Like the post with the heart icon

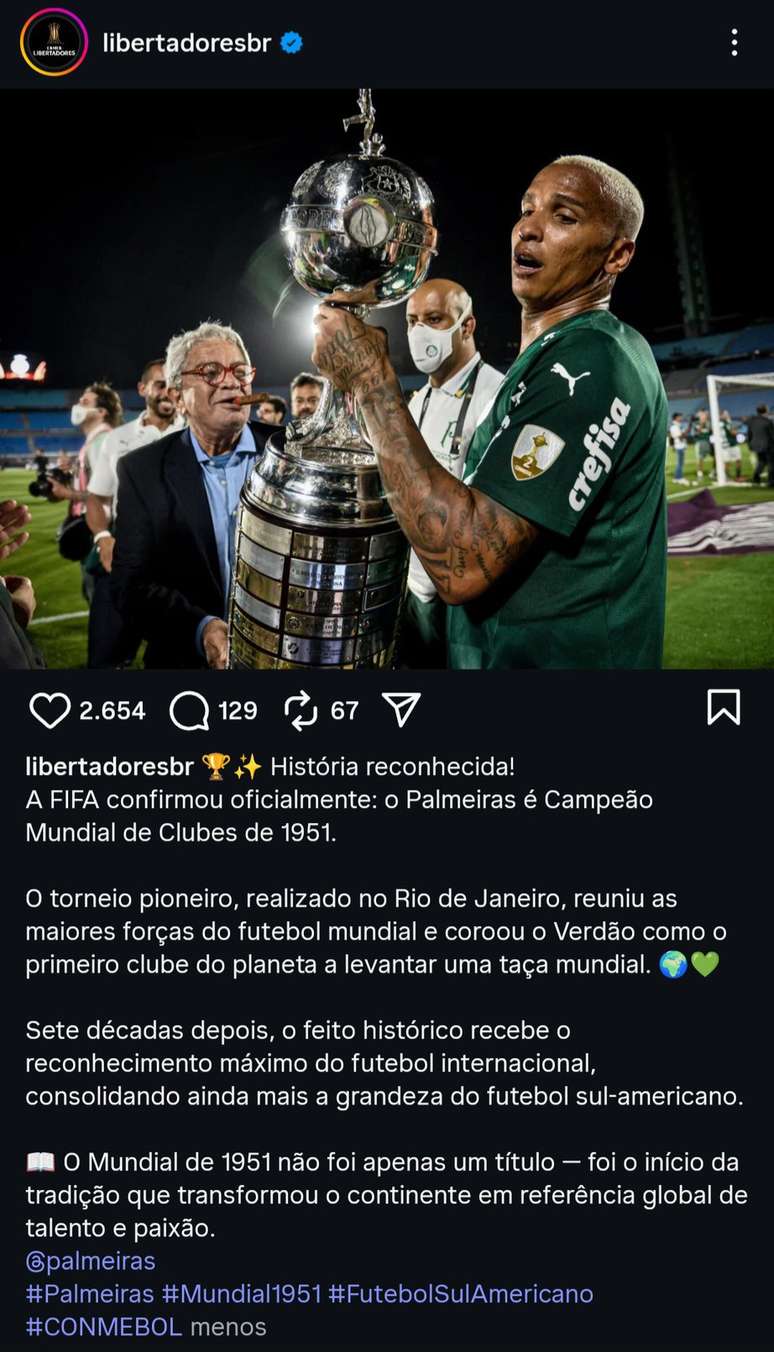click(x=47, y=710)
